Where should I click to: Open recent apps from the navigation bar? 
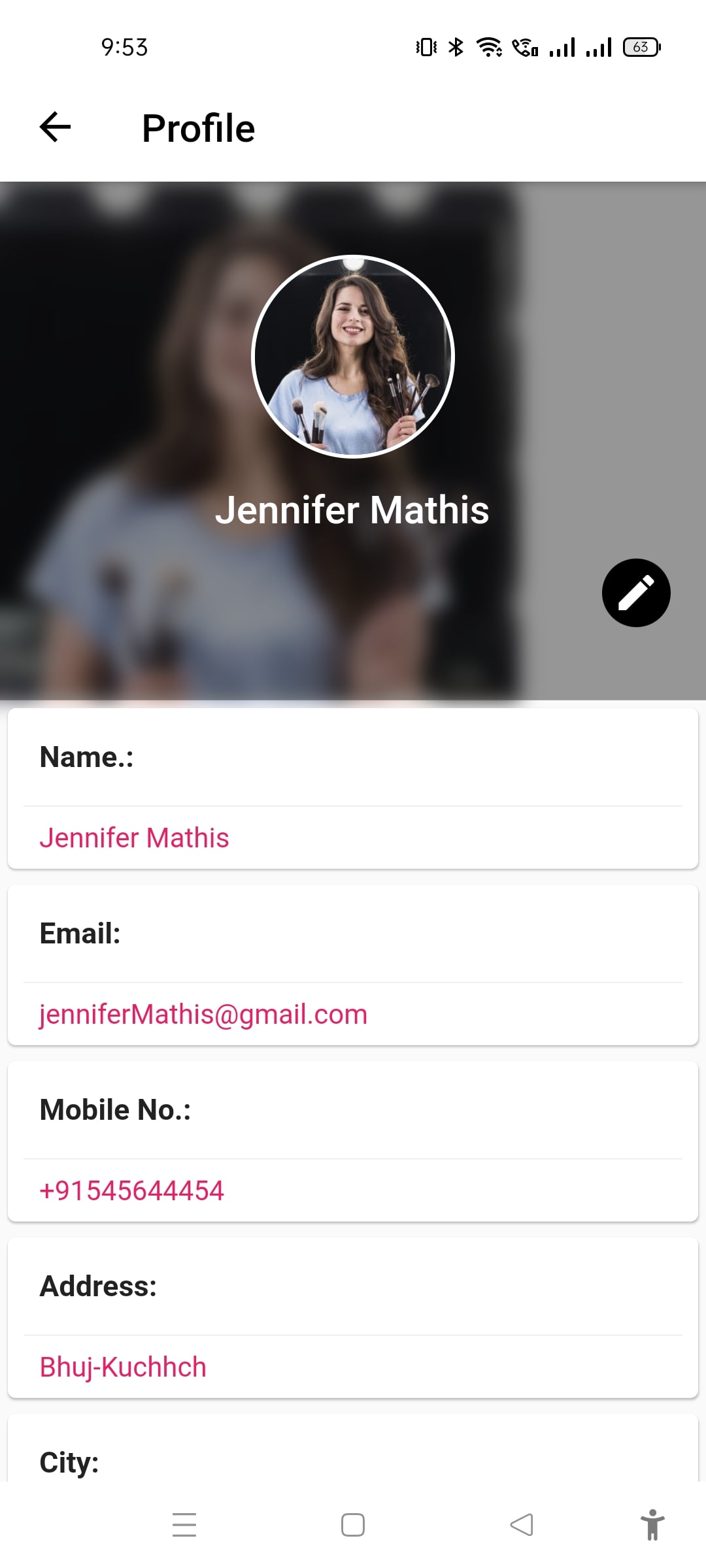click(184, 1525)
